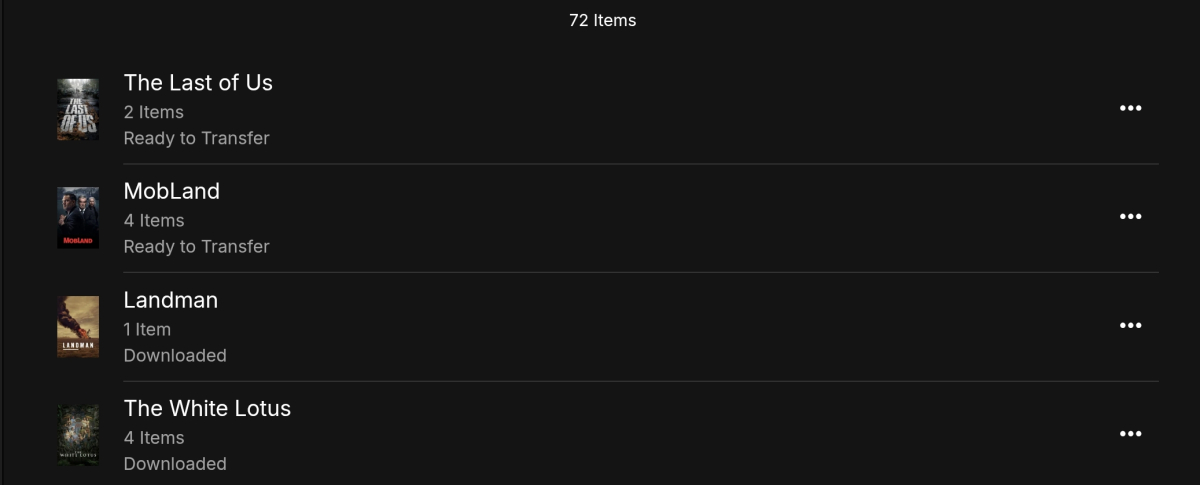Show the three-dot menu for MobLand
1200x485 pixels.
click(1130, 217)
